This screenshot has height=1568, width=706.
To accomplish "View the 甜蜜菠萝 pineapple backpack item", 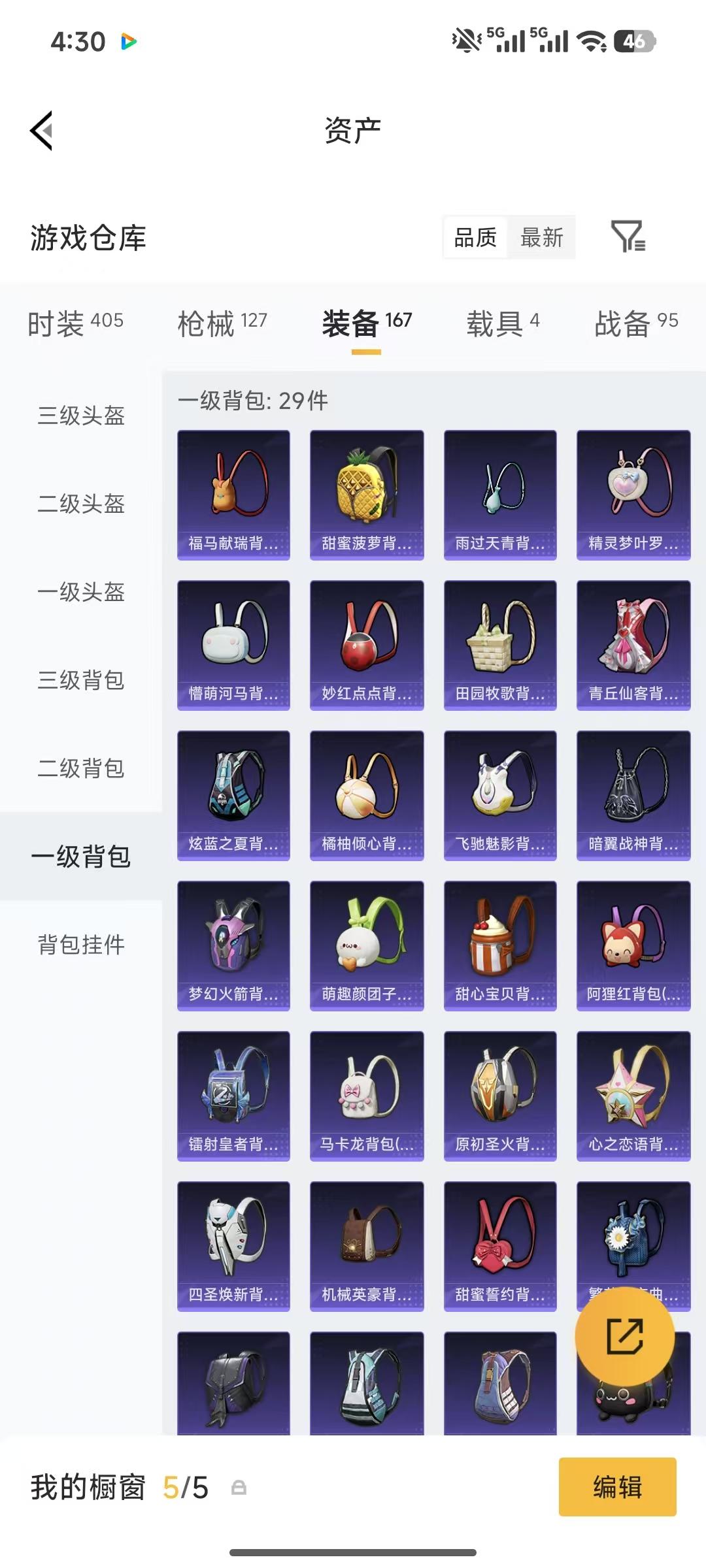I will tap(367, 493).
